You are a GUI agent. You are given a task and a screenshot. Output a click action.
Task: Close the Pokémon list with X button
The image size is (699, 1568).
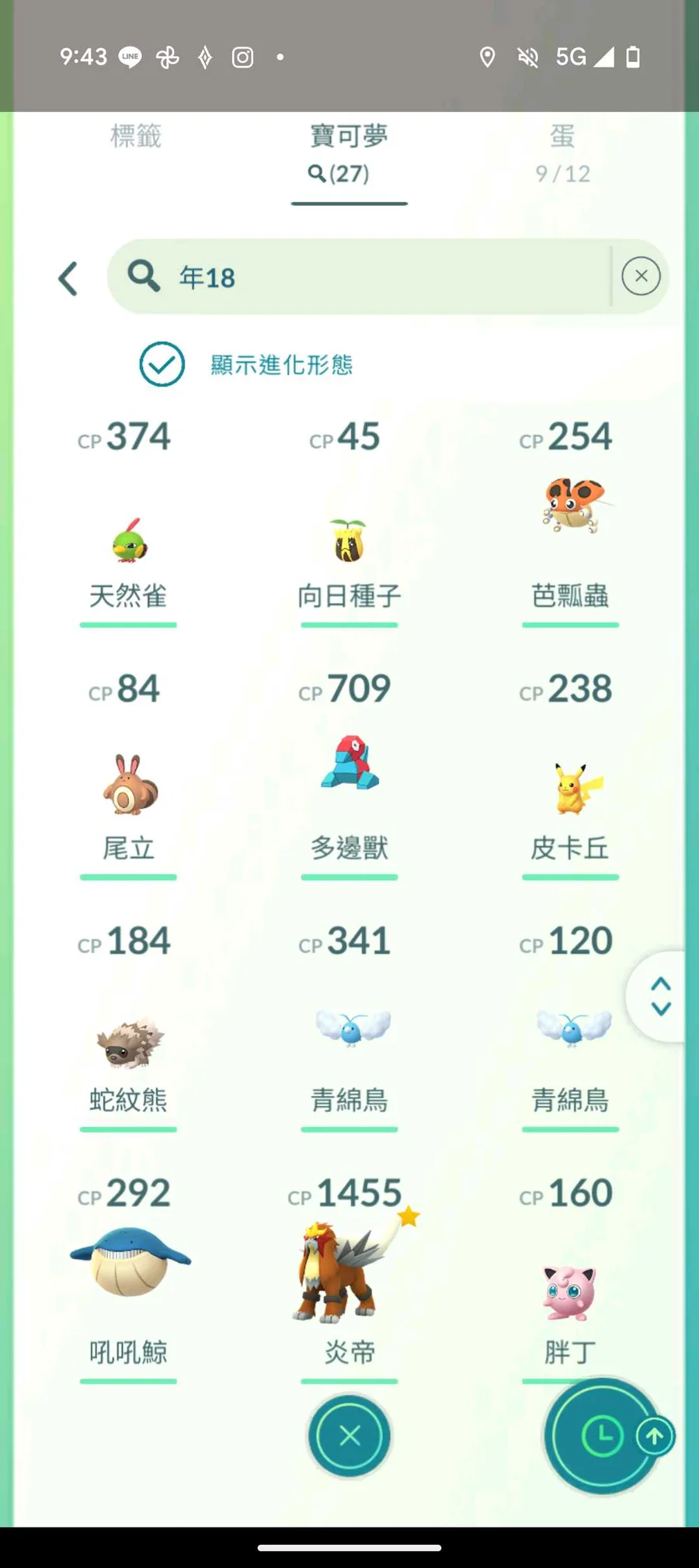pos(349,1435)
